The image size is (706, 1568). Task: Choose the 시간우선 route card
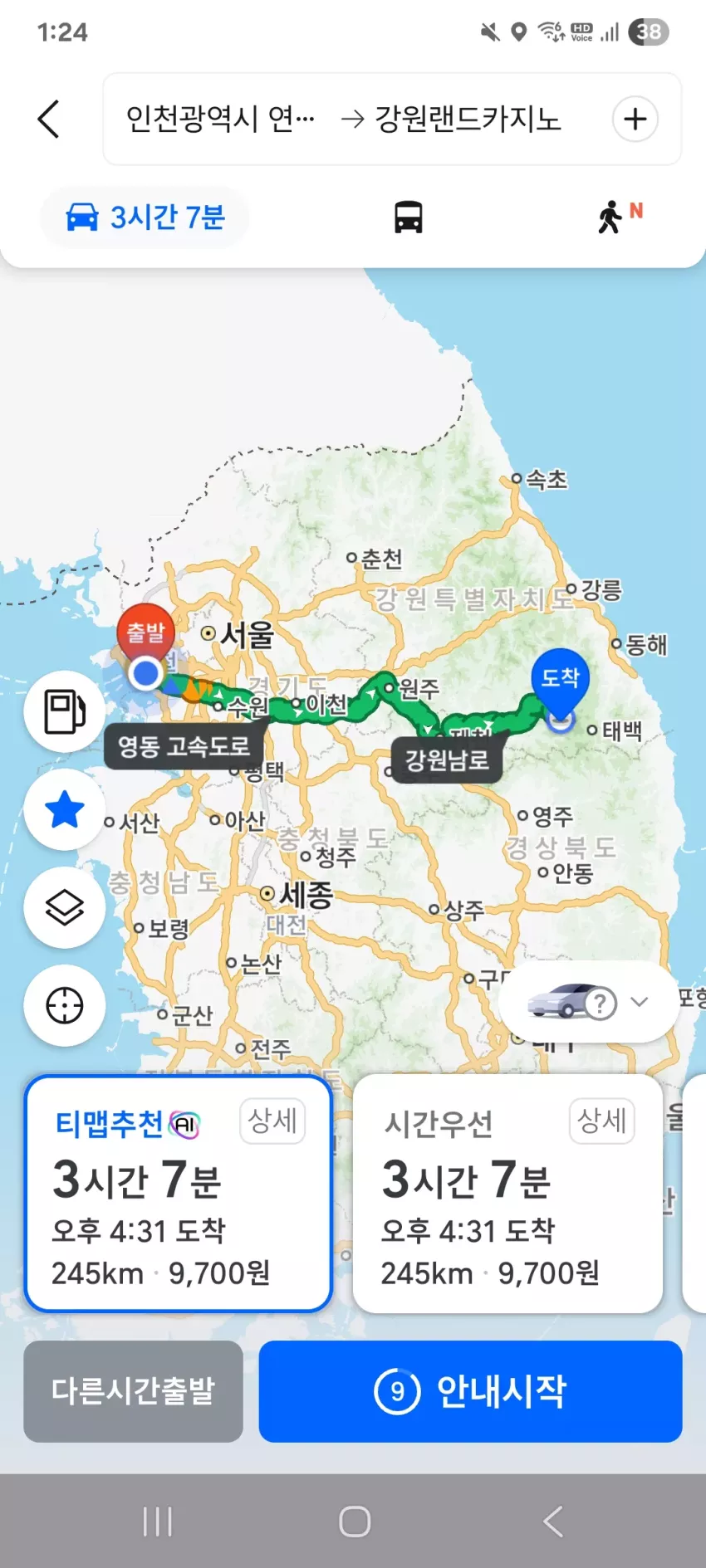tap(507, 1194)
